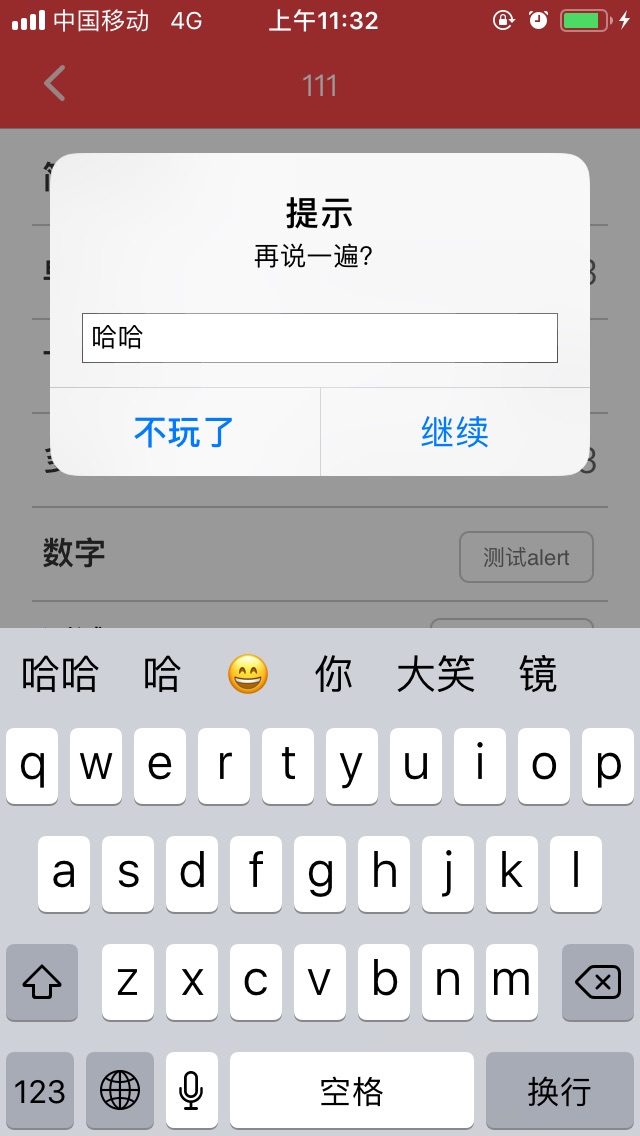Insert the smiley emoji suggestion
Screen dimensions: 640x1136
coord(247,675)
